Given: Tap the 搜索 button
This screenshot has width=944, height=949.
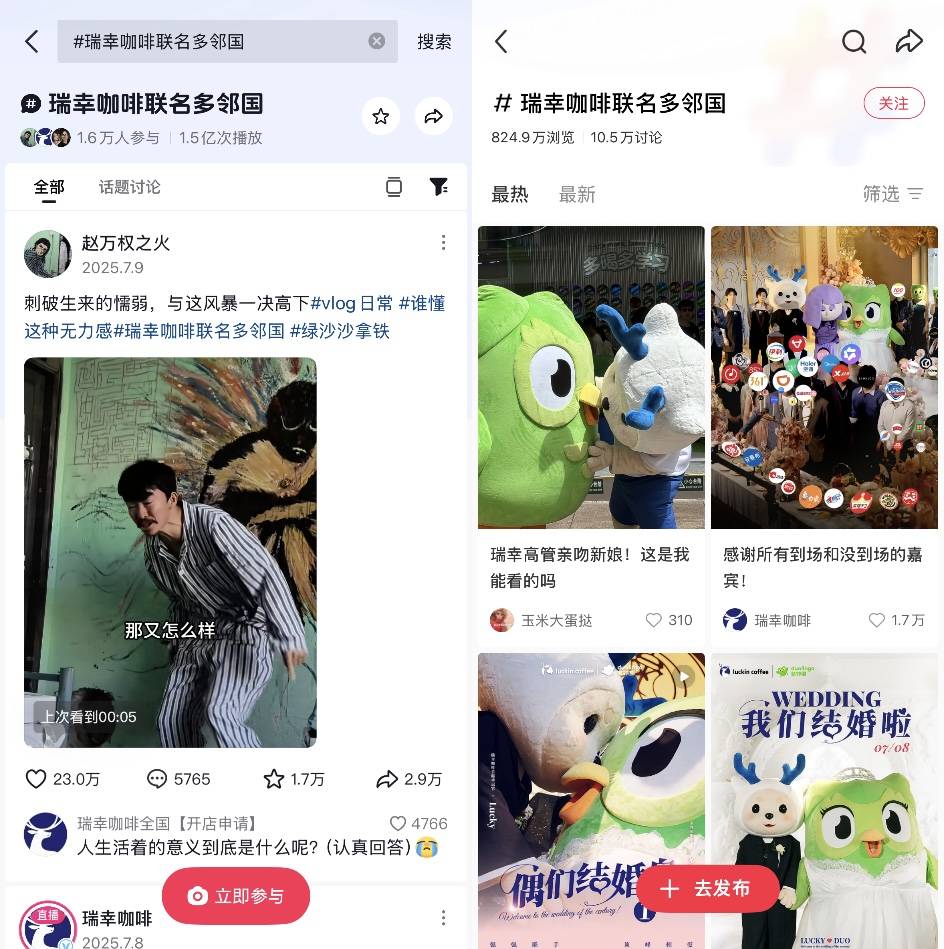Looking at the screenshot, I should coord(434,41).
